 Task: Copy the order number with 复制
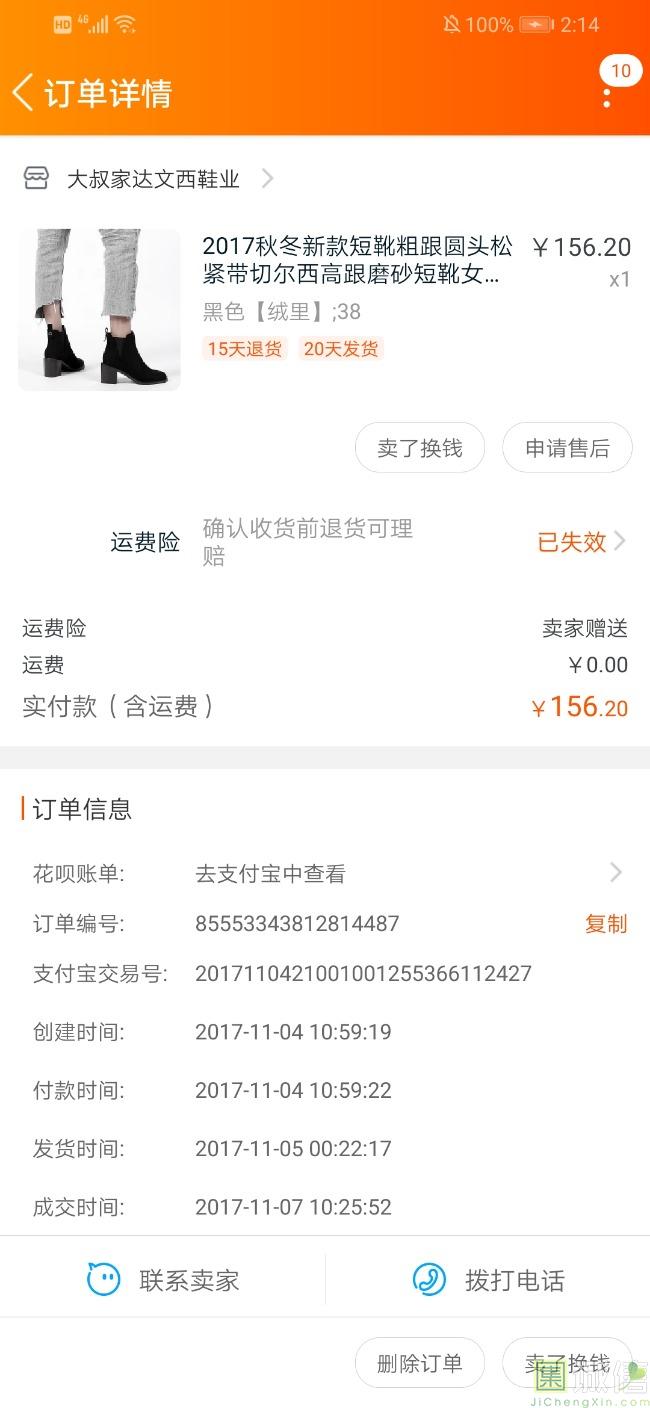pyautogui.click(x=606, y=923)
